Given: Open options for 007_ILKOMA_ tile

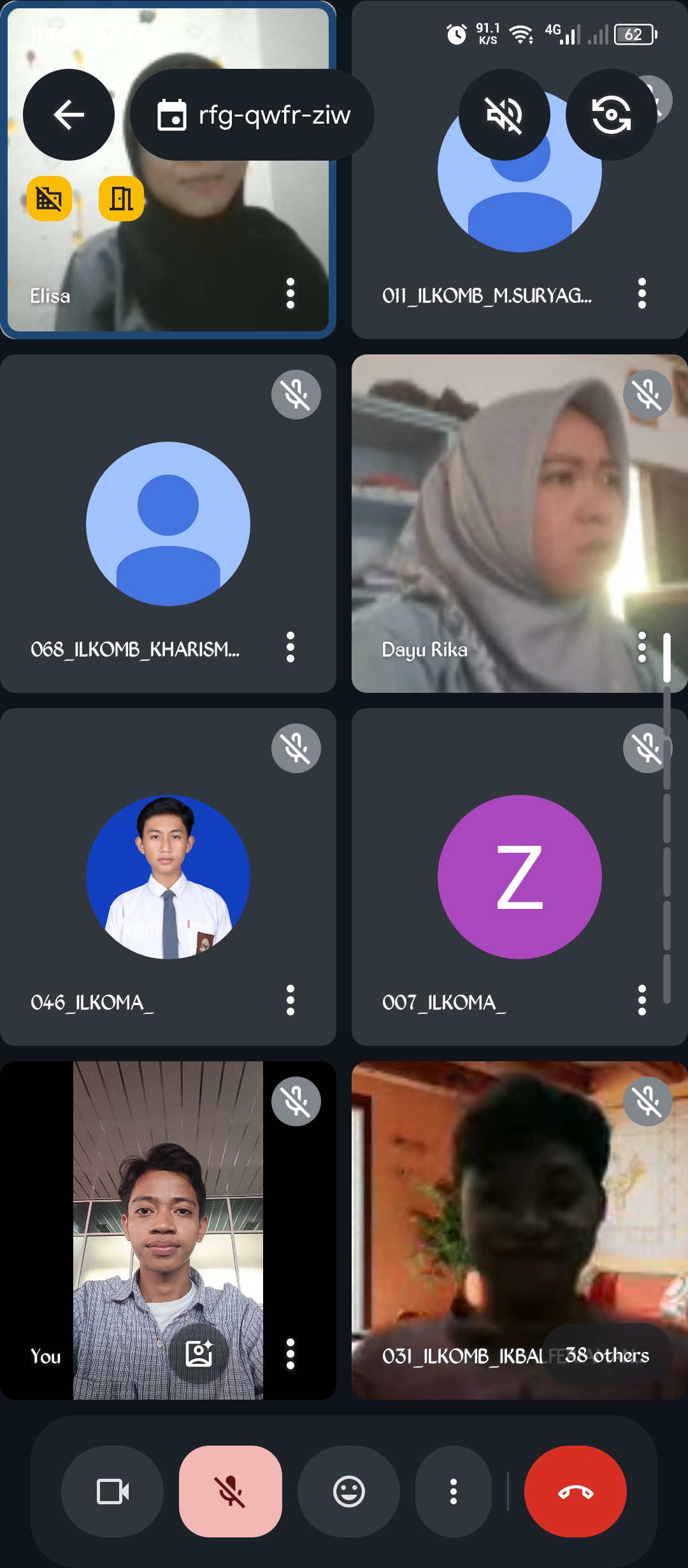Looking at the screenshot, I should point(642,1000).
